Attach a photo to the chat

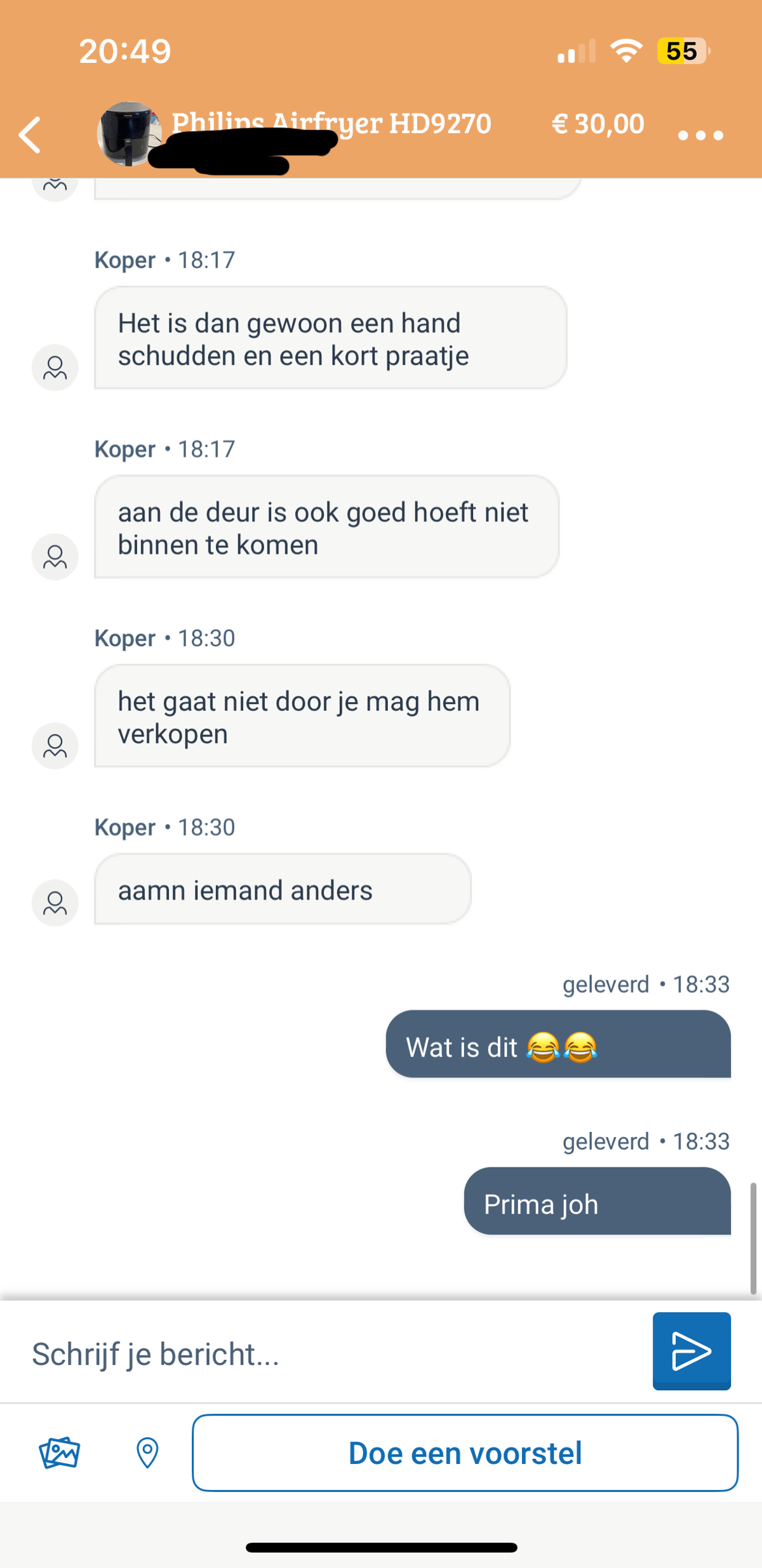click(x=59, y=1452)
